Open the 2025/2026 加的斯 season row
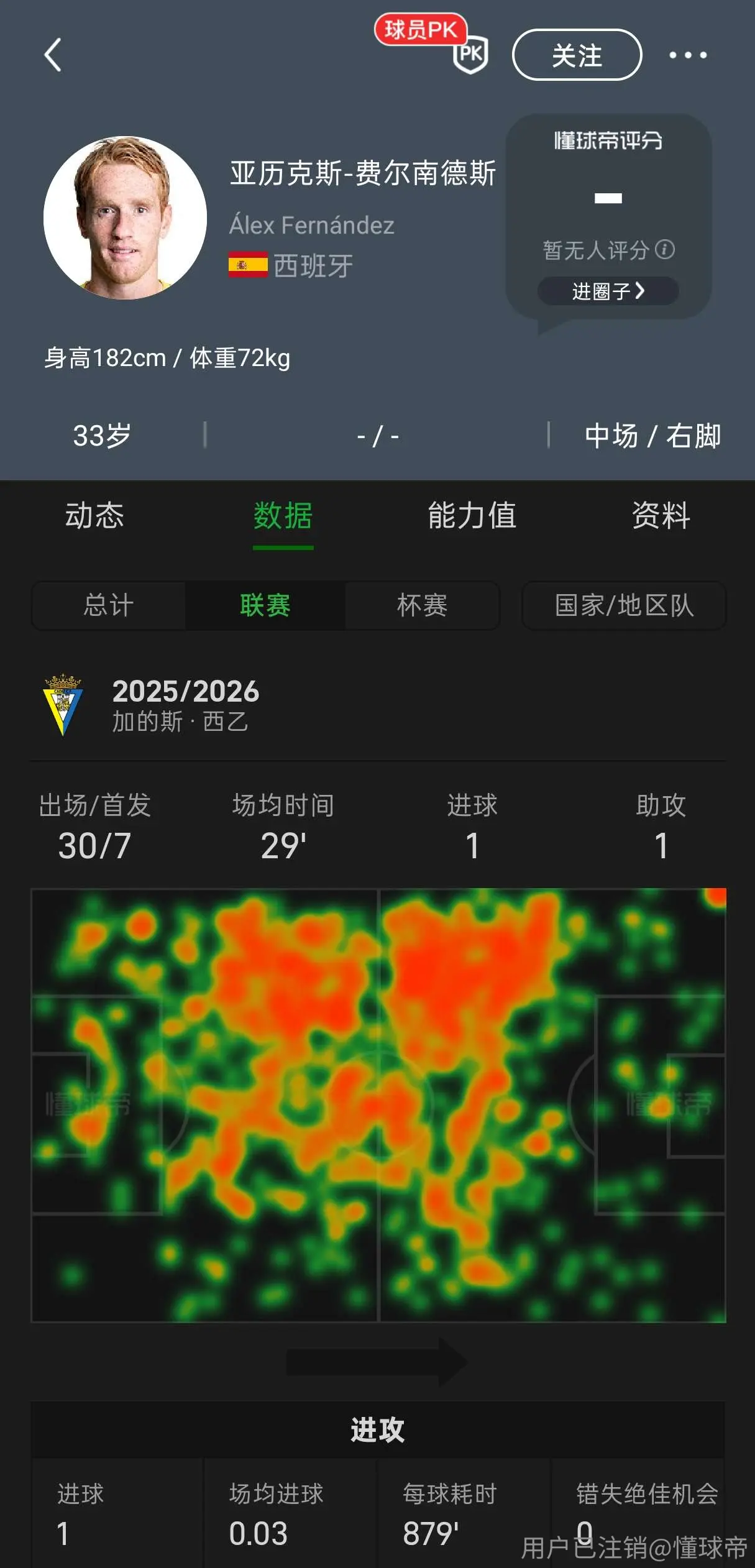The height and width of the screenshot is (1568, 755). click(378, 705)
